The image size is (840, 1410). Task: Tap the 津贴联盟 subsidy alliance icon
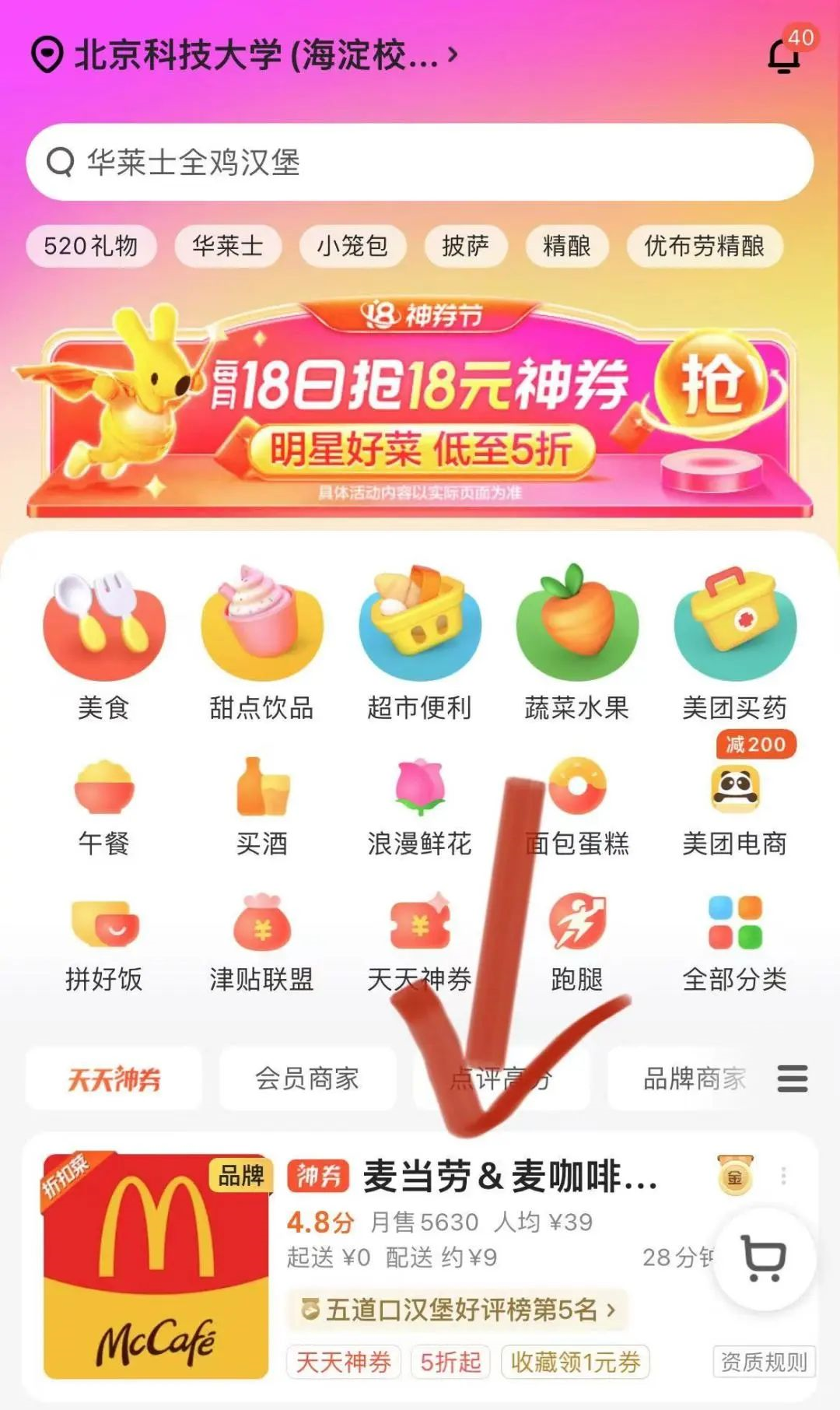click(x=263, y=930)
